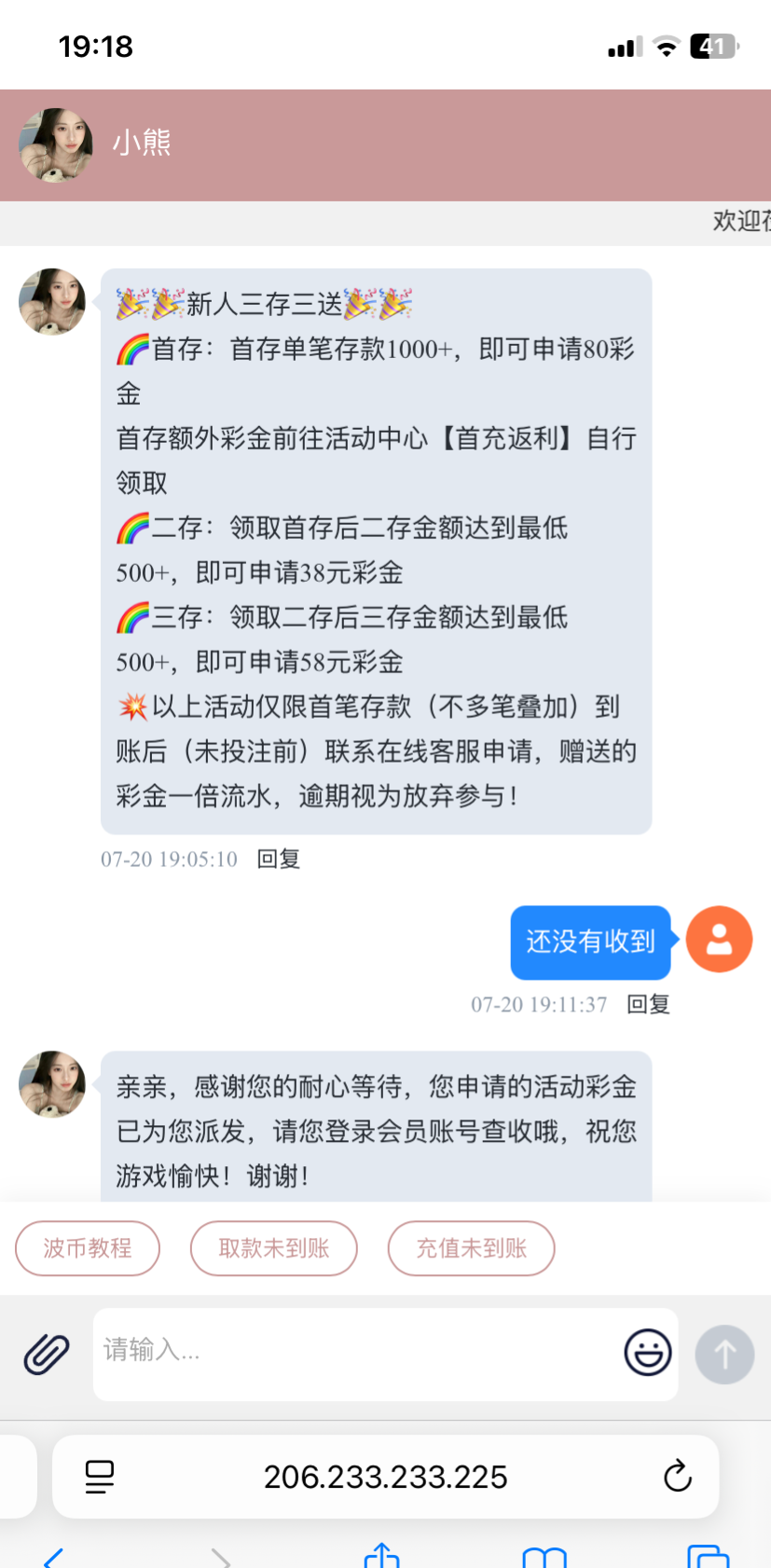This screenshot has height=1568, width=771.
Task: Tap the 充值未到账 quick reply option
Action: click(472, 1248)
